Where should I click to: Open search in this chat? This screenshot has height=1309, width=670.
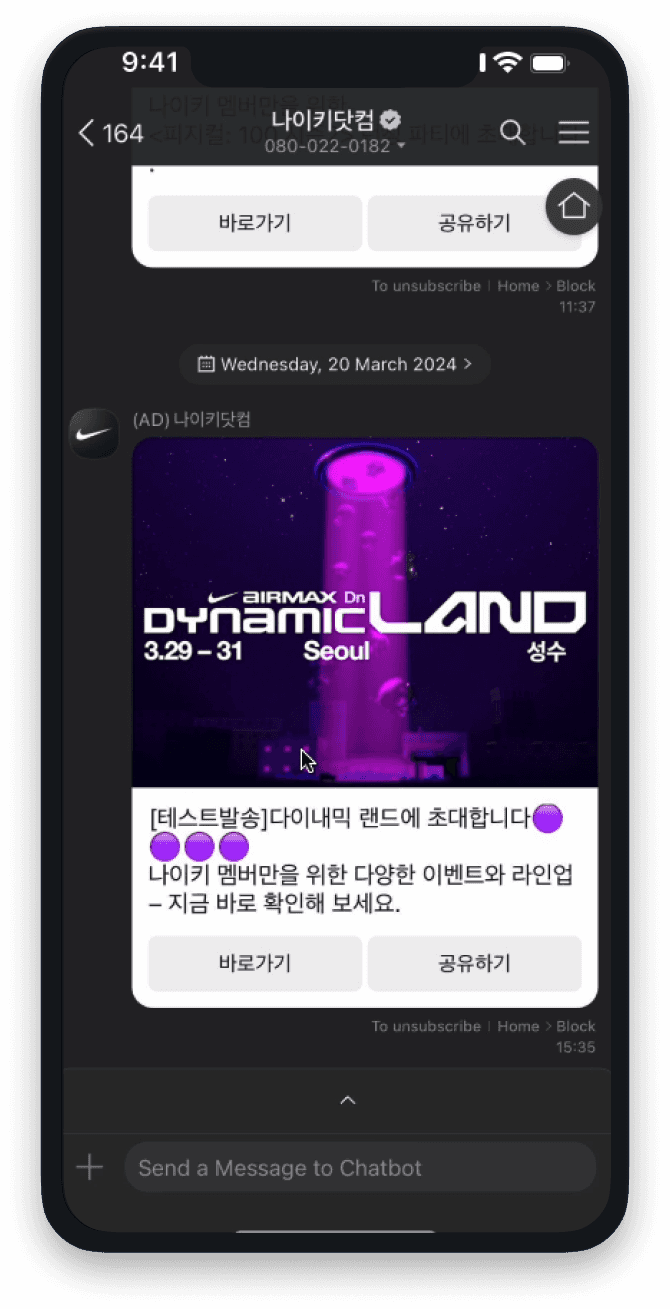coord(512,133)
